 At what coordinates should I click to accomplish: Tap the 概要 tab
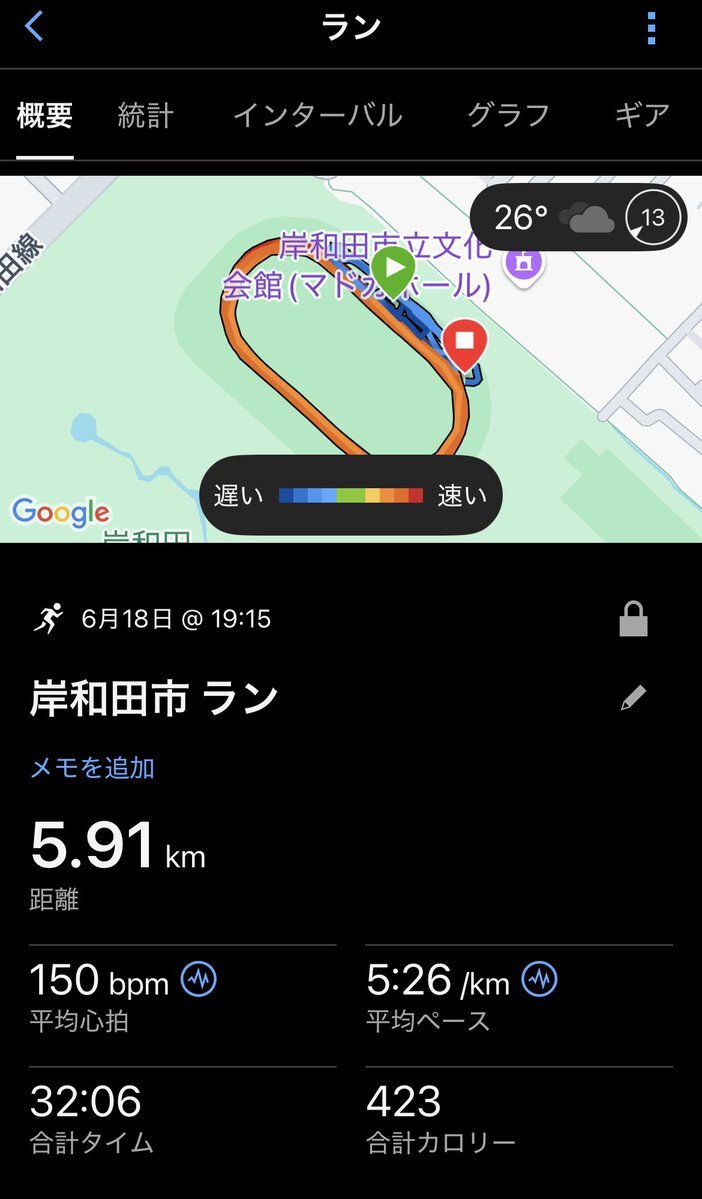[x=44, y=115]
